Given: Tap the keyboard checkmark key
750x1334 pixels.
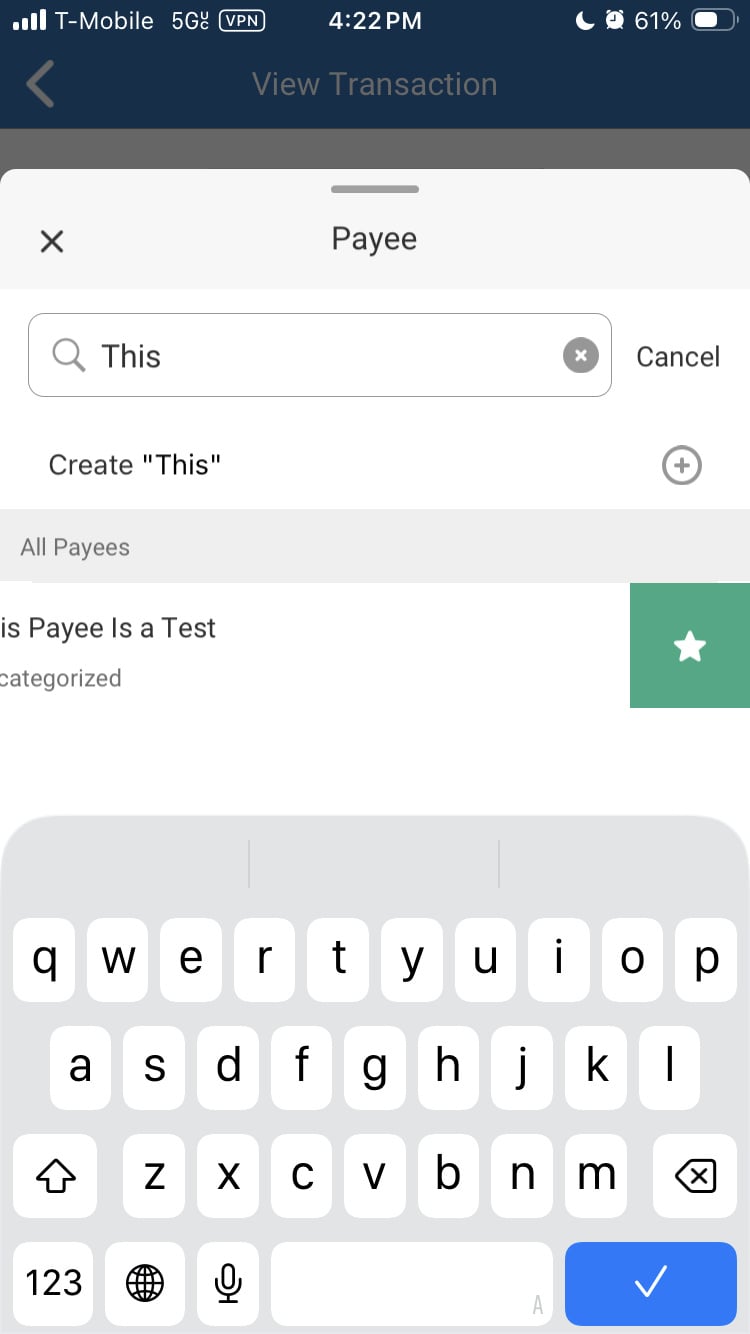Looking at the screenshot, I should 650,1283.
